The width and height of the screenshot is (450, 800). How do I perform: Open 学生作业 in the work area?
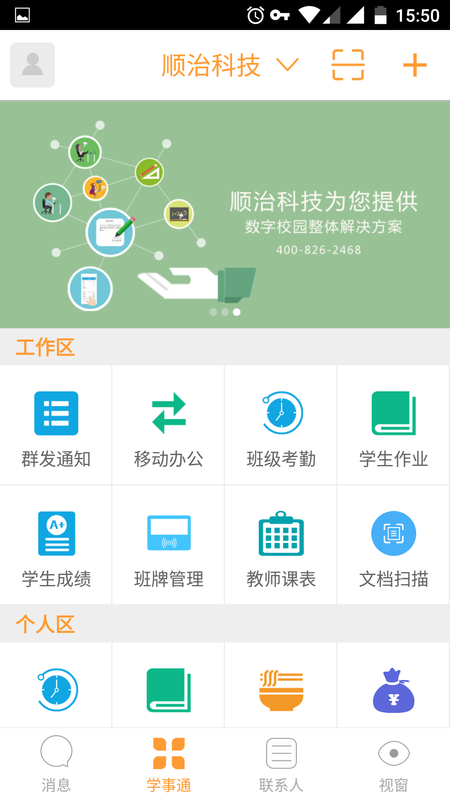pyautogui.click(x=393, y=424)
